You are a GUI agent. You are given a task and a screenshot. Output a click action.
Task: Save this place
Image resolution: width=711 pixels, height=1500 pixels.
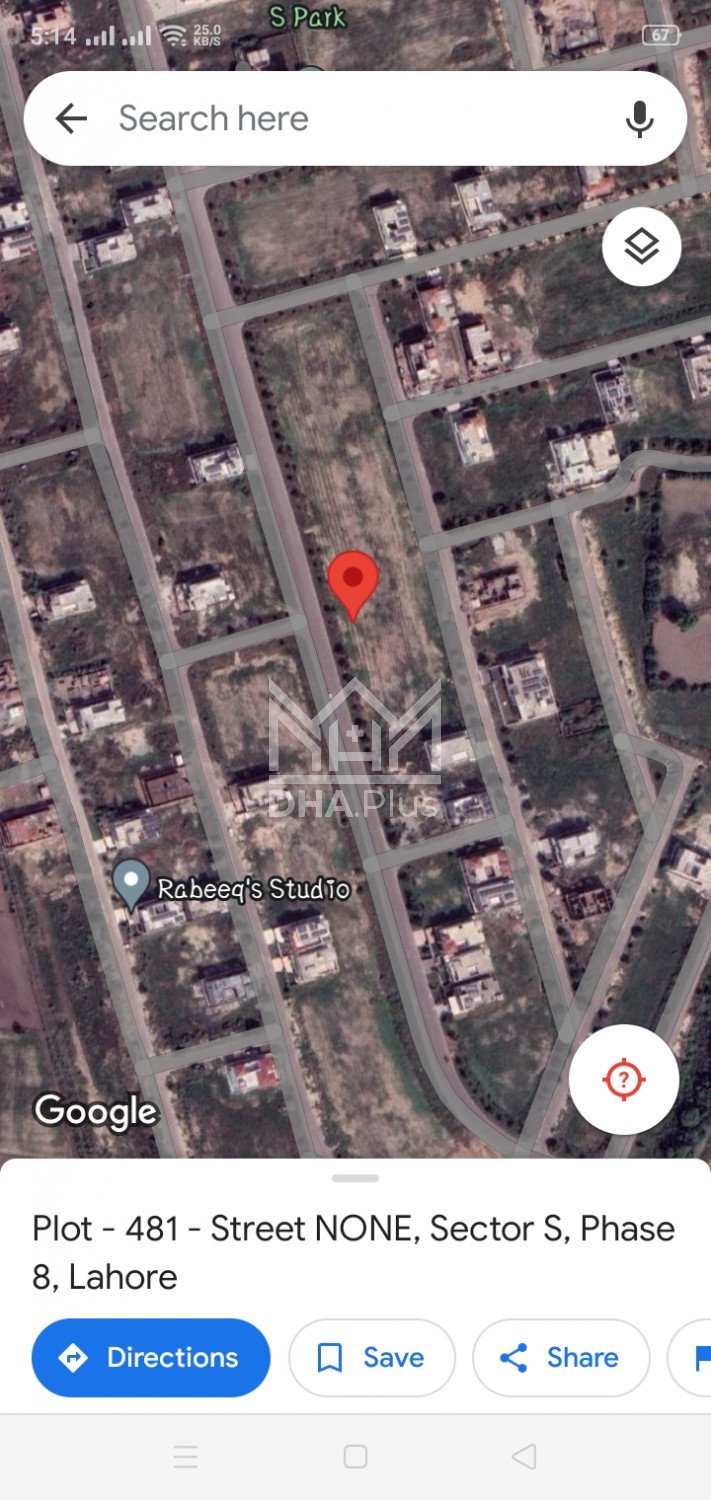click(371, 1357)
